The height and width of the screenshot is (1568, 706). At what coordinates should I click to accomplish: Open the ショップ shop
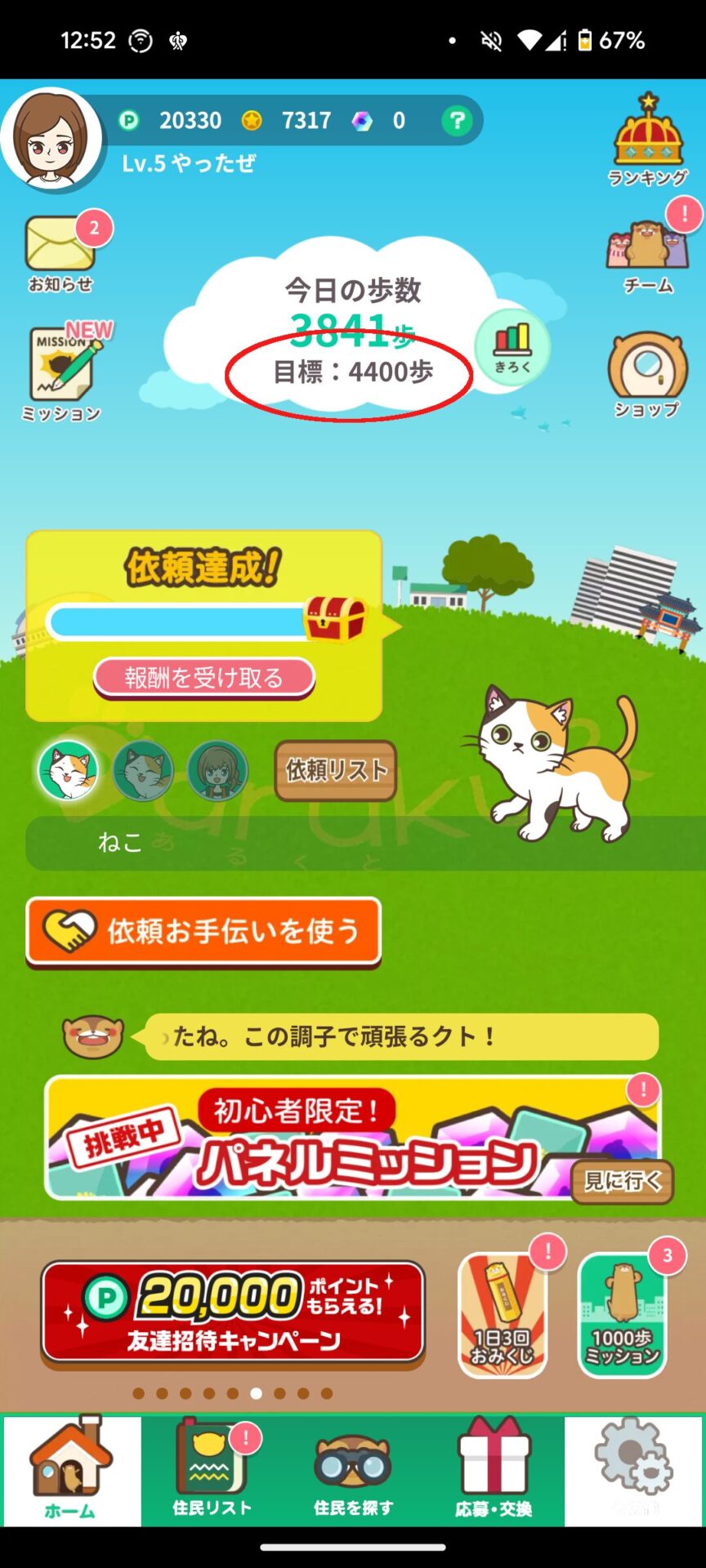coord(647,376)
